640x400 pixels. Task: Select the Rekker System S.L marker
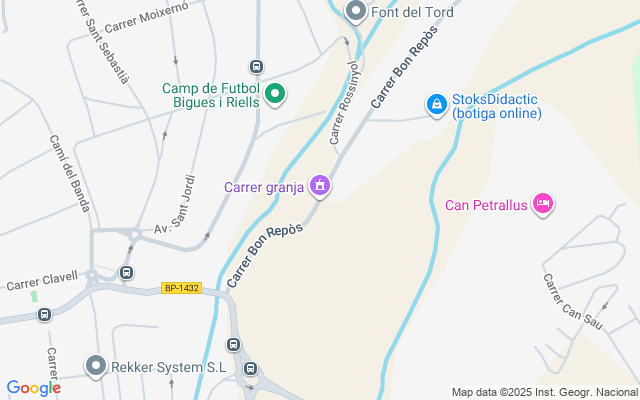pyautogui.click(x=95, y=366)
